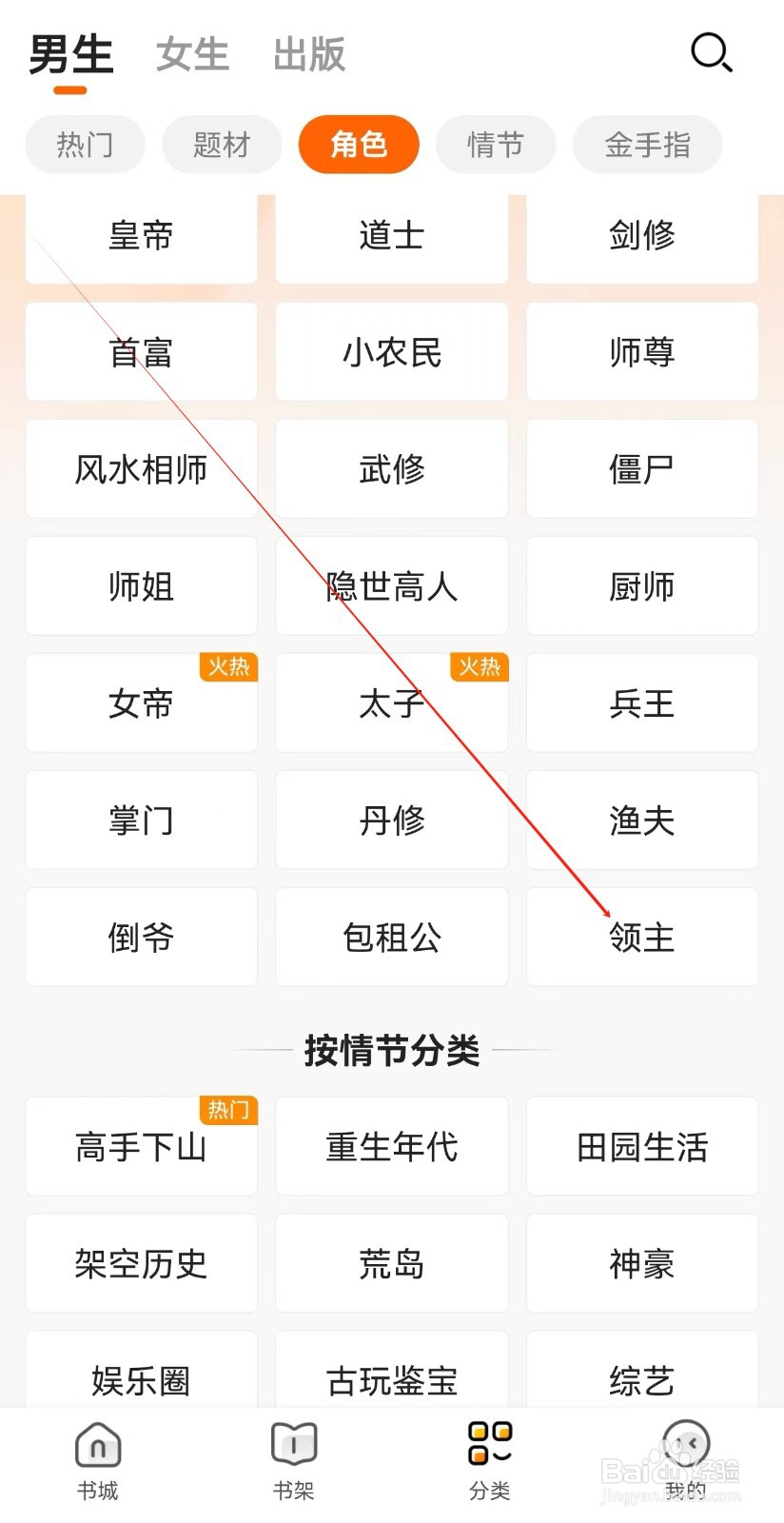Screen dimensions: 784x1523
Task: Select the 金手指 filter chip
Action: click(x=647, y=144)
